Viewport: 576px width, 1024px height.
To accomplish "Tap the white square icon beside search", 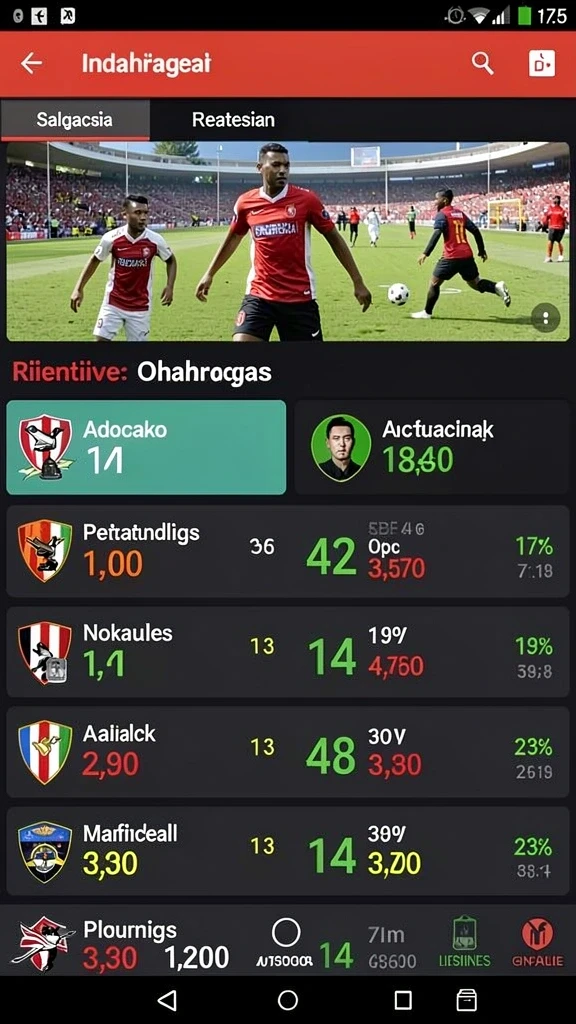I will coord(541,63).
